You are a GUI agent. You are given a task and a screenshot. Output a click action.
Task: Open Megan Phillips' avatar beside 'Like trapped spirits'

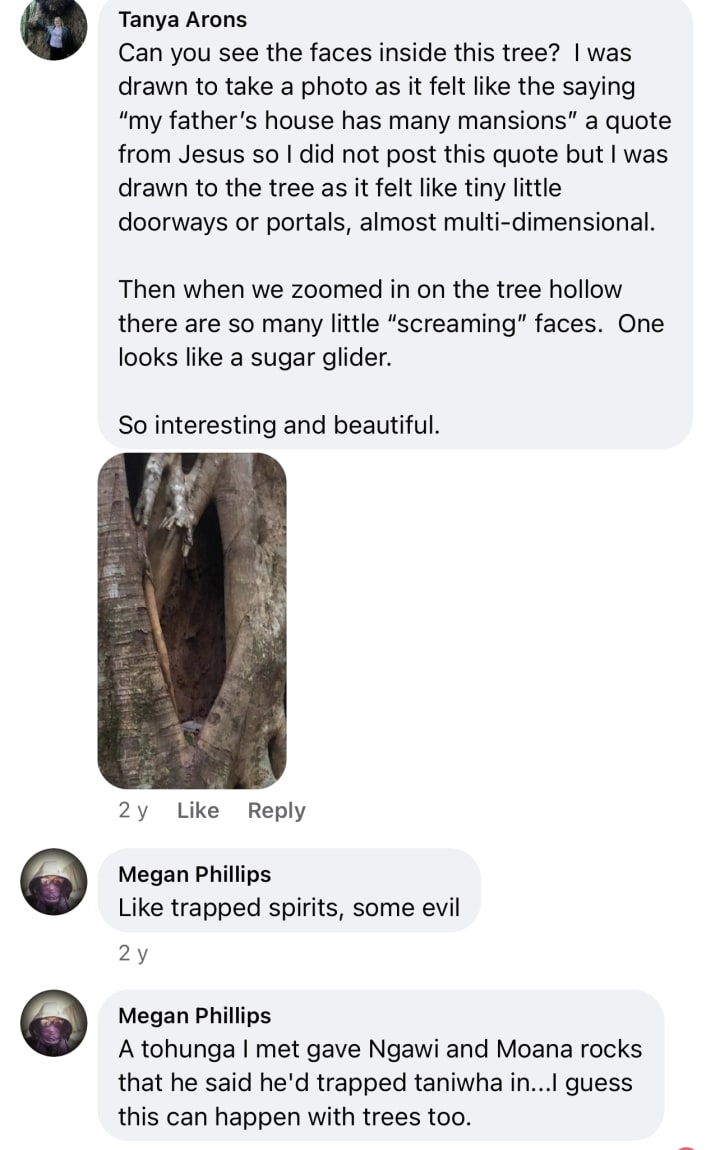54,881
